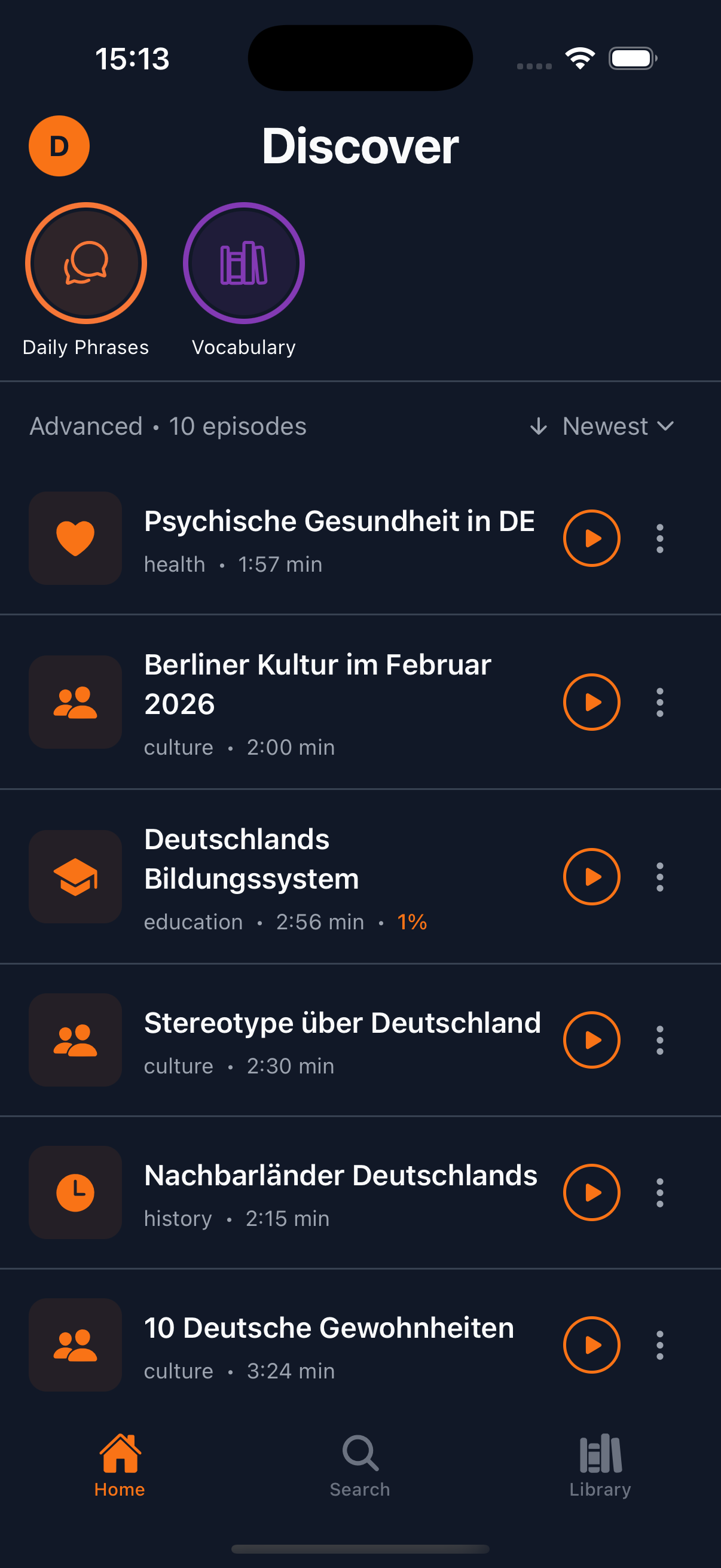This screenshot has width=721, height=1568.
Task: Open more options for Psychische Gesundheit in DE
Action: (x=659, y=538)
